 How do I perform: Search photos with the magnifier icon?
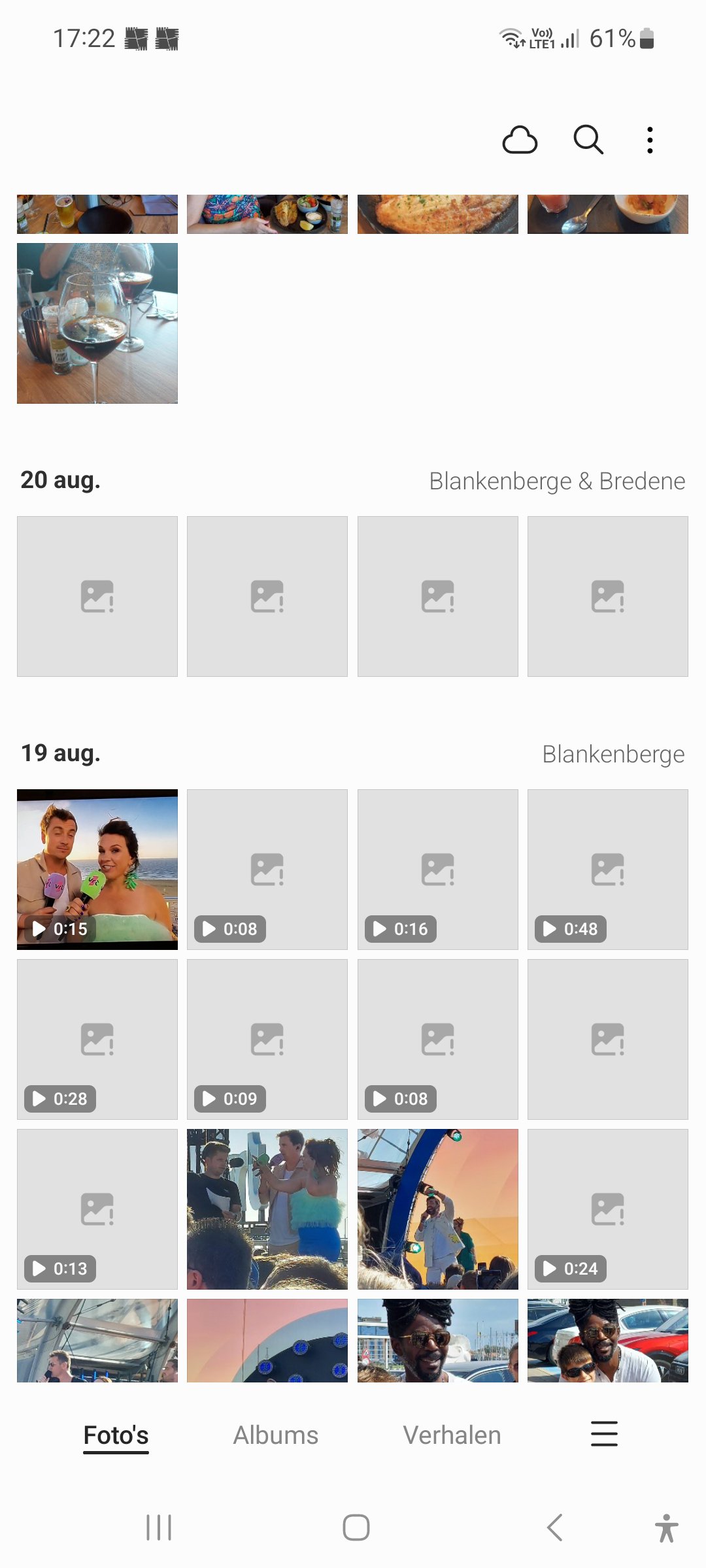click(x=588, y=140)
